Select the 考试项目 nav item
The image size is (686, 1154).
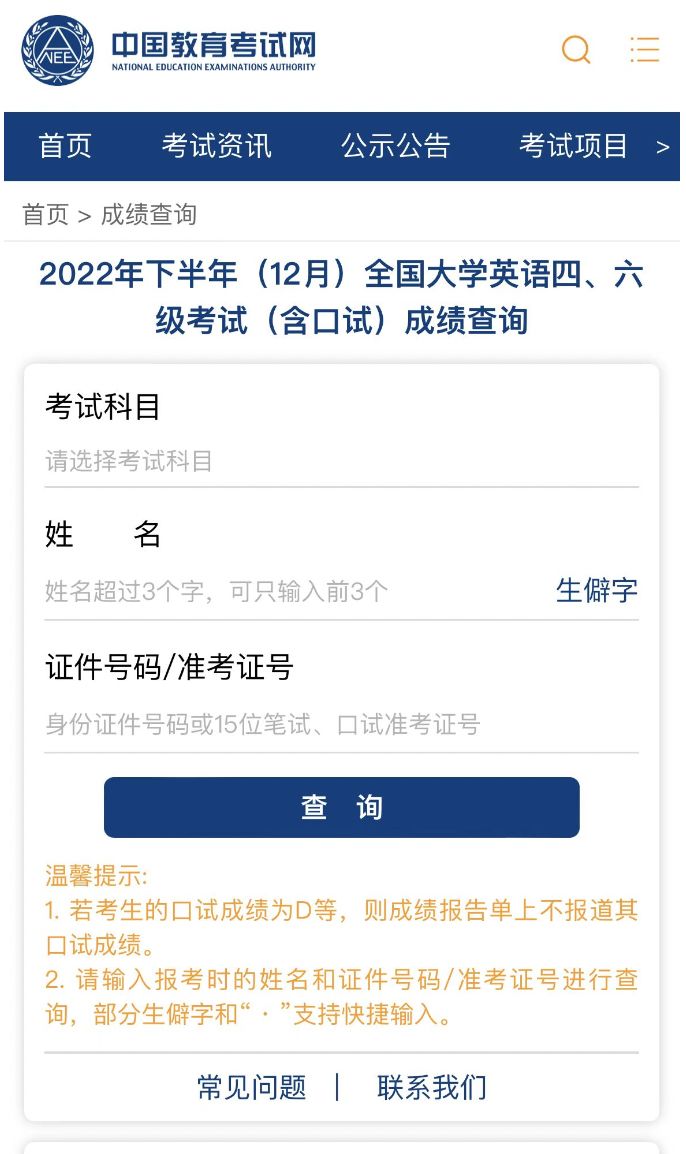(573, 146)
